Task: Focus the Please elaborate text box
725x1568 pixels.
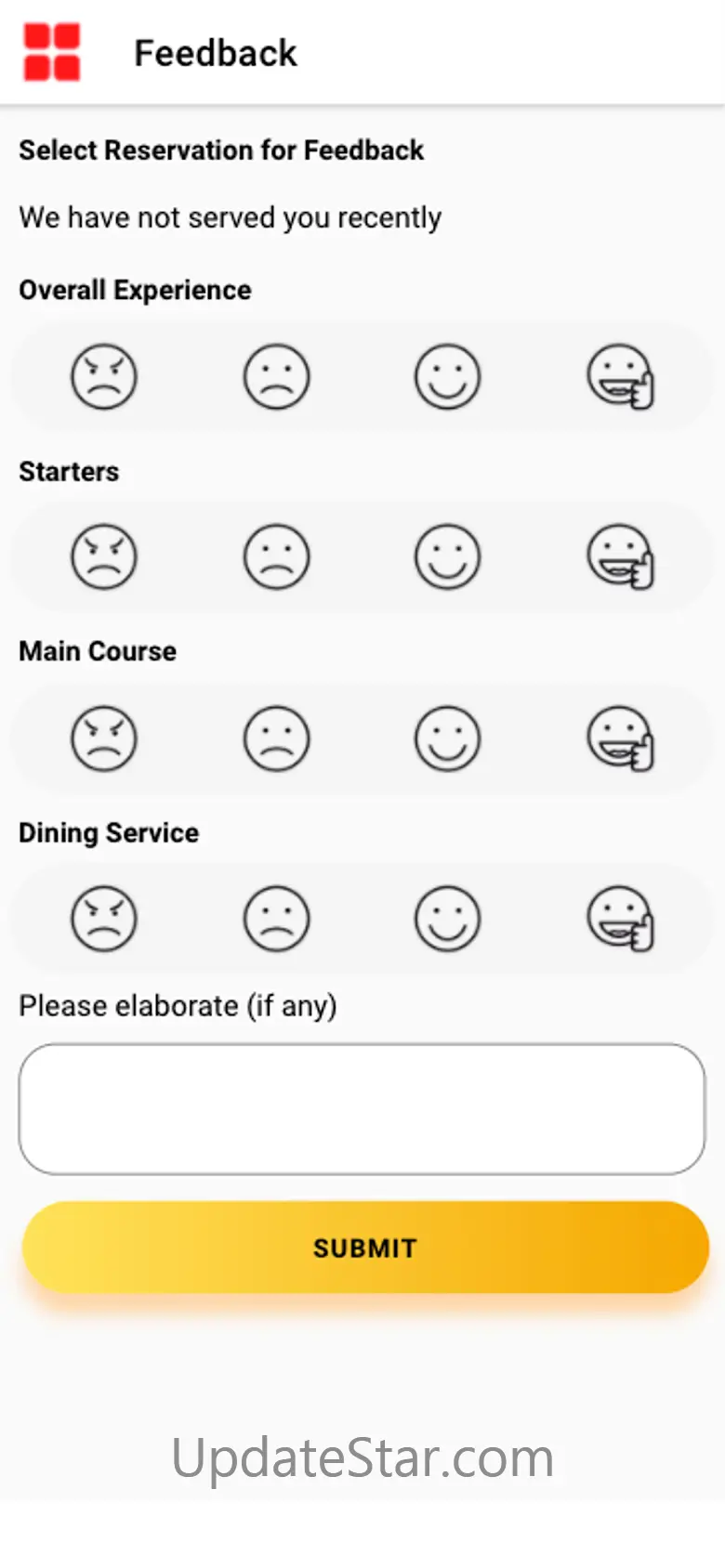Action: coord(362,1108)
